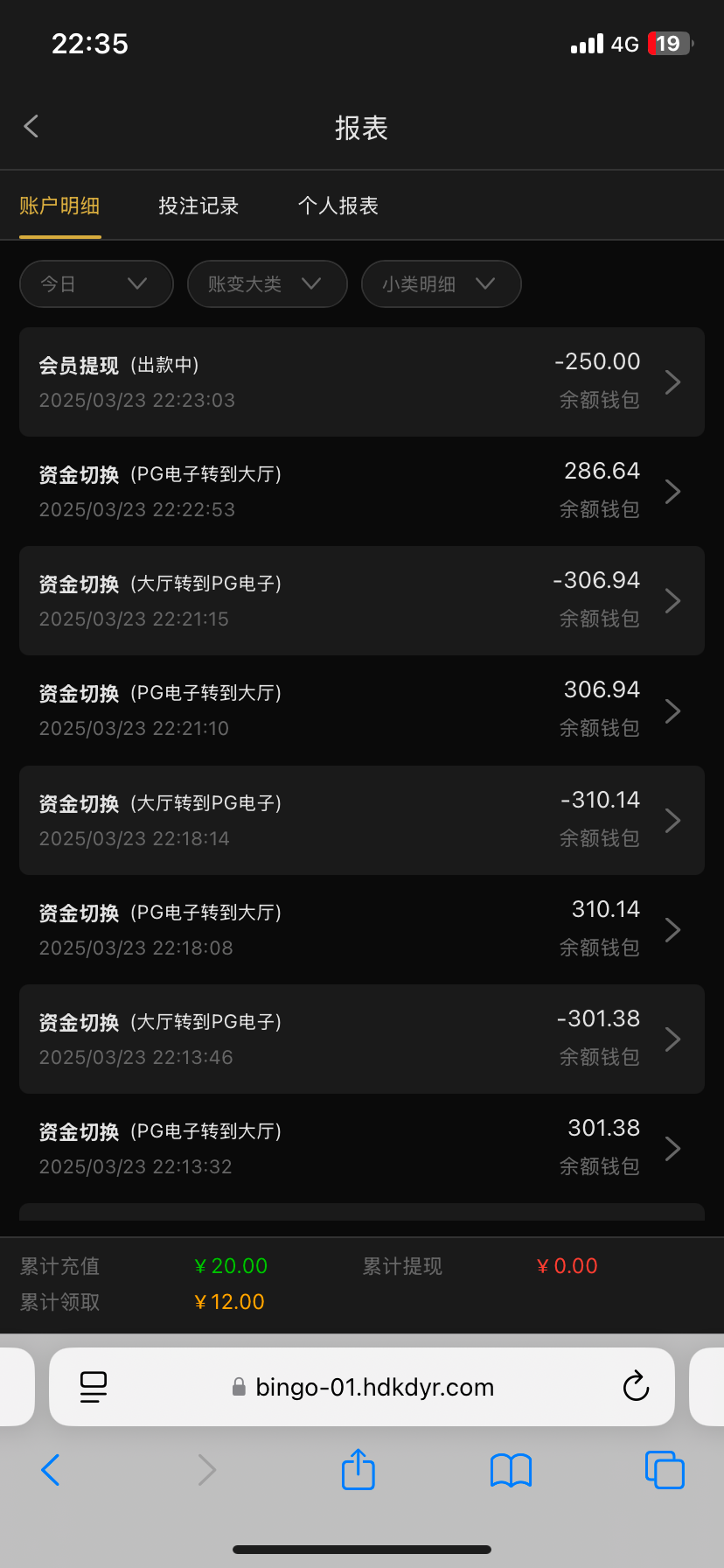This screenshot has width=724, height=1568.
Task: Open the 今日 date dropdown
Action: [96, 283]
